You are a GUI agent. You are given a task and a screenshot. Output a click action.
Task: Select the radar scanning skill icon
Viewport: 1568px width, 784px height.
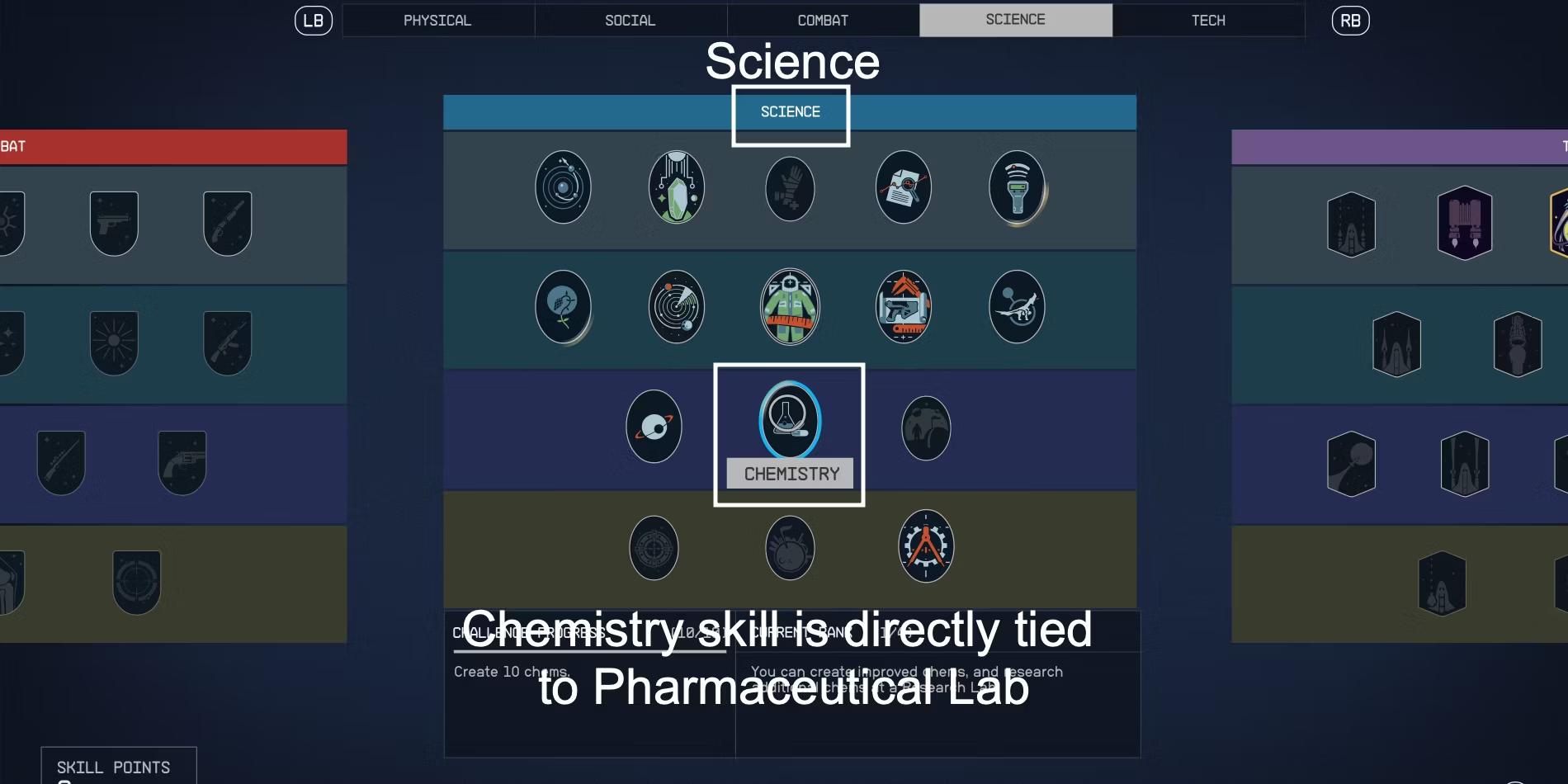(677, 307)
